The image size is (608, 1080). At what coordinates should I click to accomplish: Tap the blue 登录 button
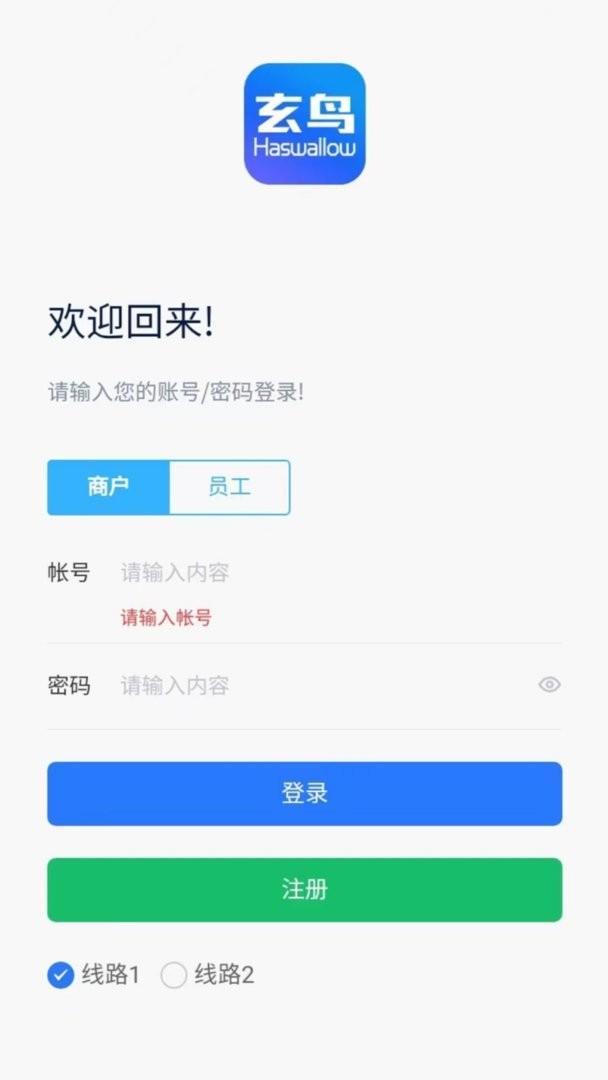point(304,794)
